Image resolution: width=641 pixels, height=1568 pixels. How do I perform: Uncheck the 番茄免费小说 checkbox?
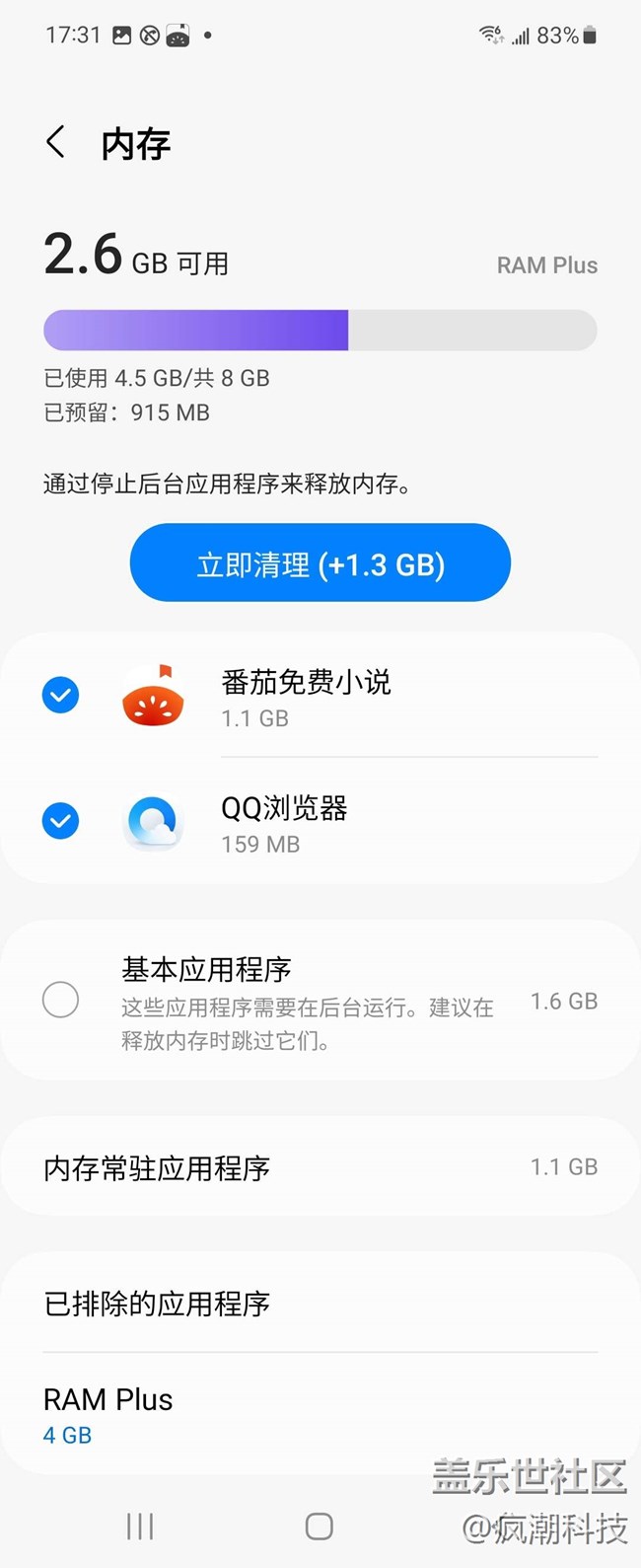click(60, 695)
